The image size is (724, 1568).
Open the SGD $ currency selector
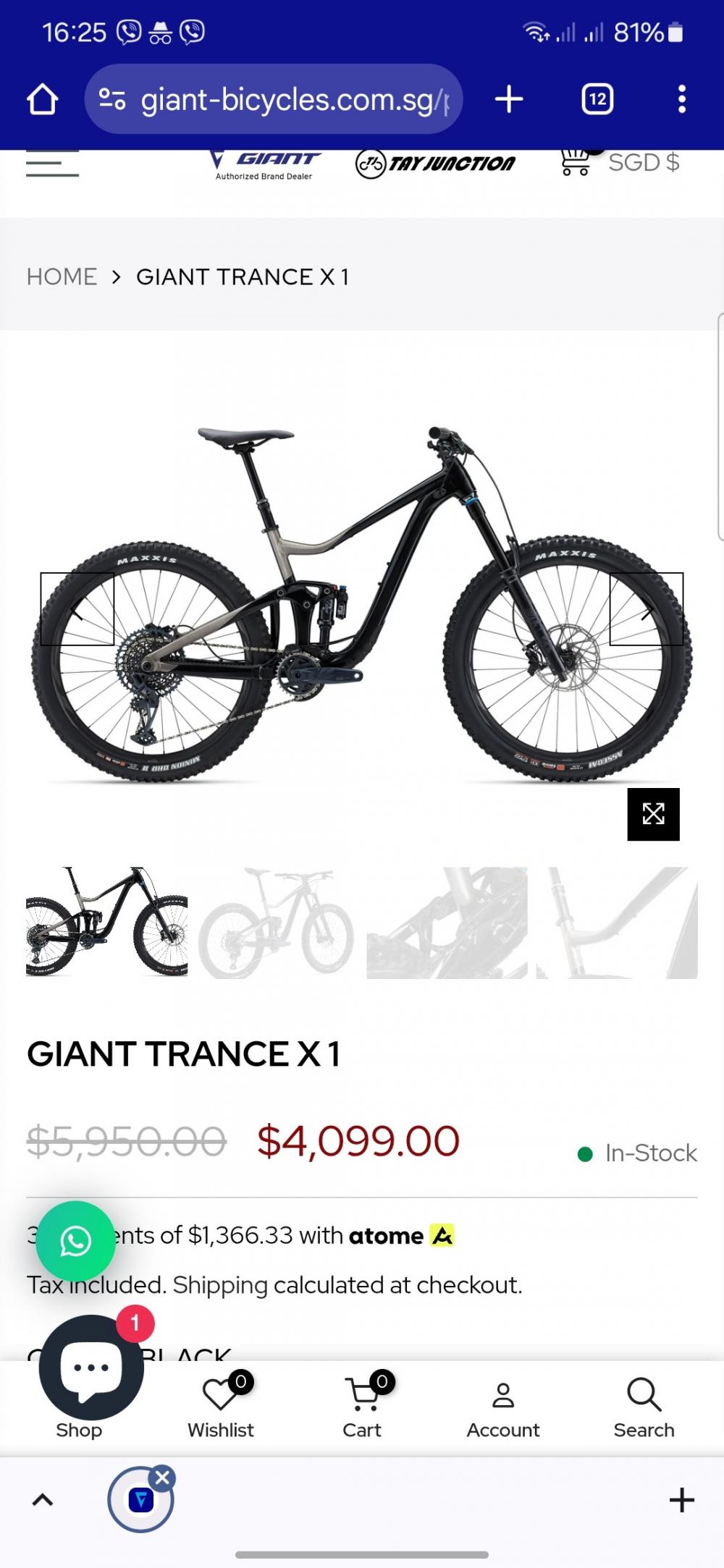(x=644, y=163)
